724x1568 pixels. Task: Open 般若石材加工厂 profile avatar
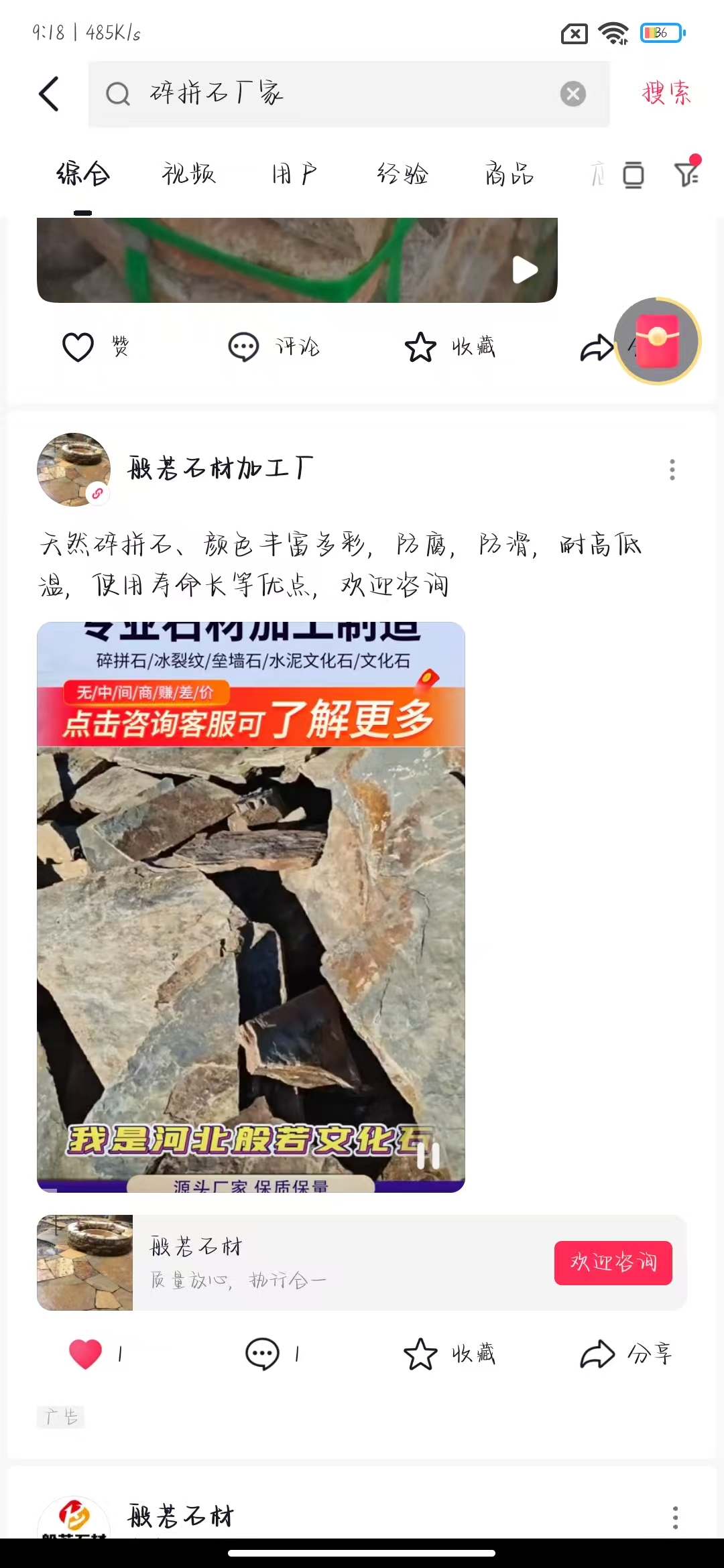click(x=74, y=469)
